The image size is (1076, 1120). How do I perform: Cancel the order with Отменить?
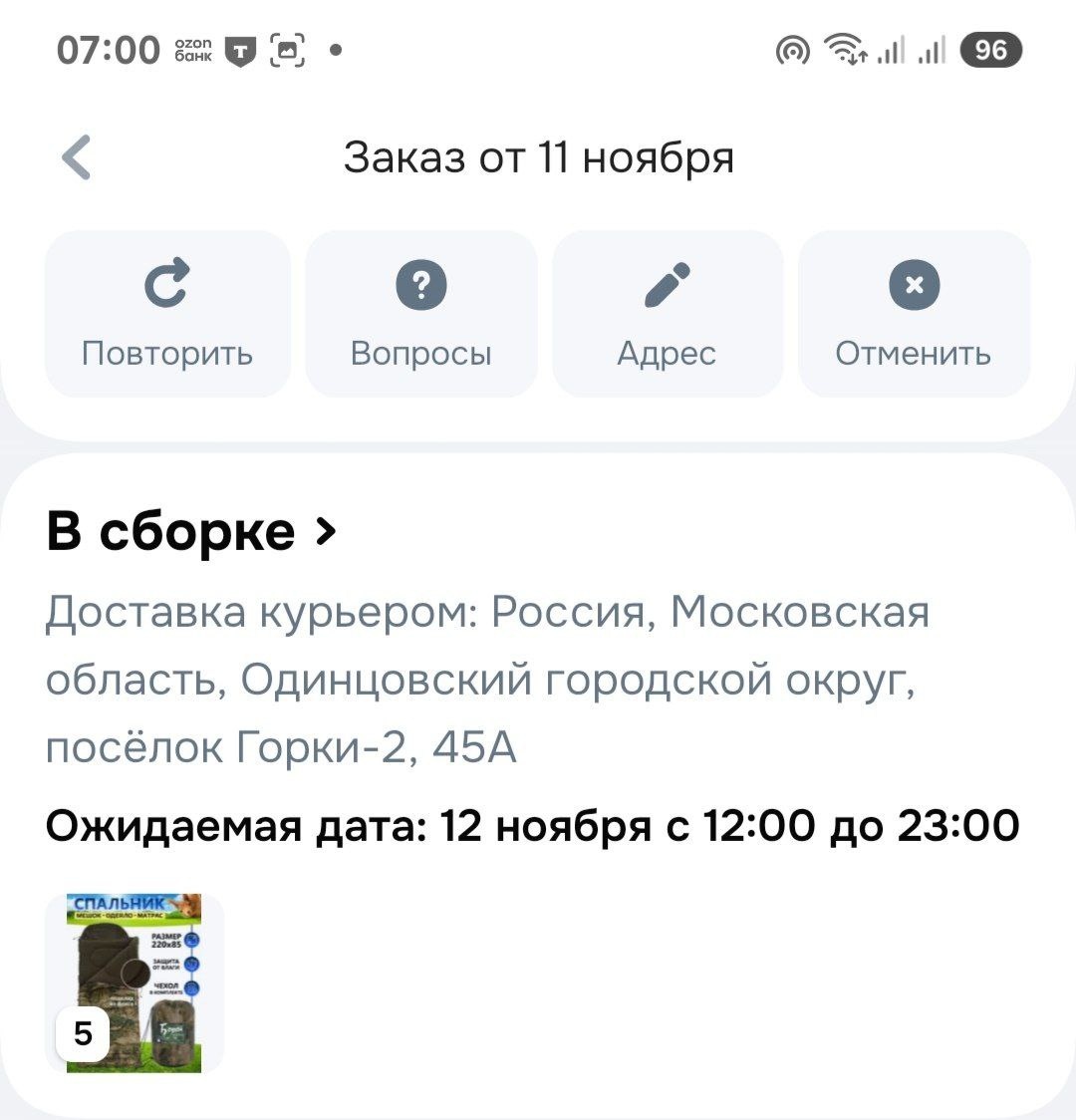click(x=914, y=314)
